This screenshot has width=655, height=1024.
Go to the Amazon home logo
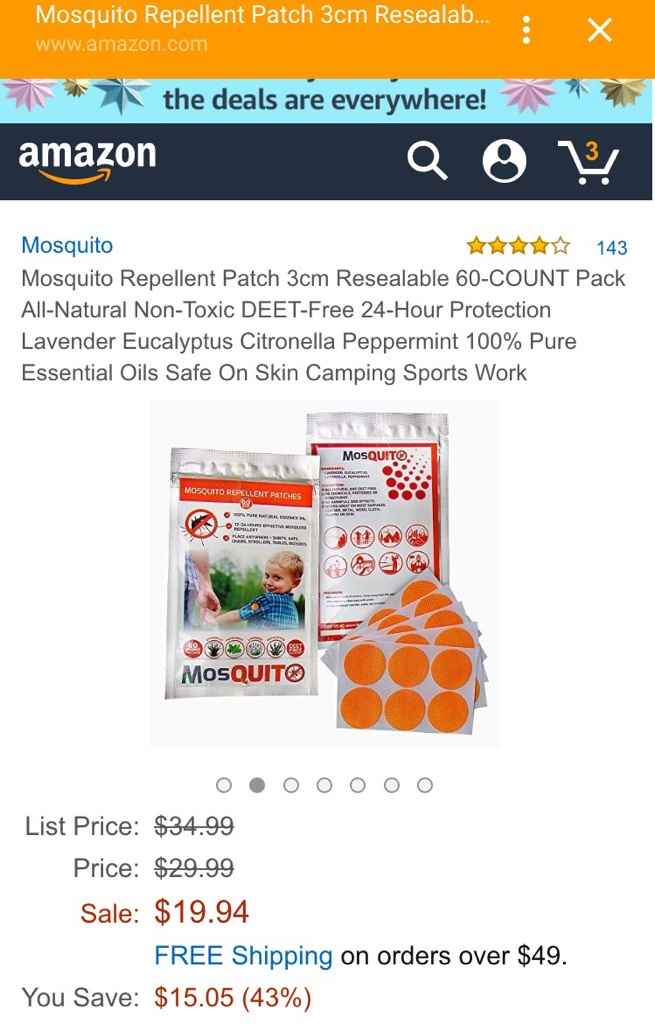pos(88,160)
